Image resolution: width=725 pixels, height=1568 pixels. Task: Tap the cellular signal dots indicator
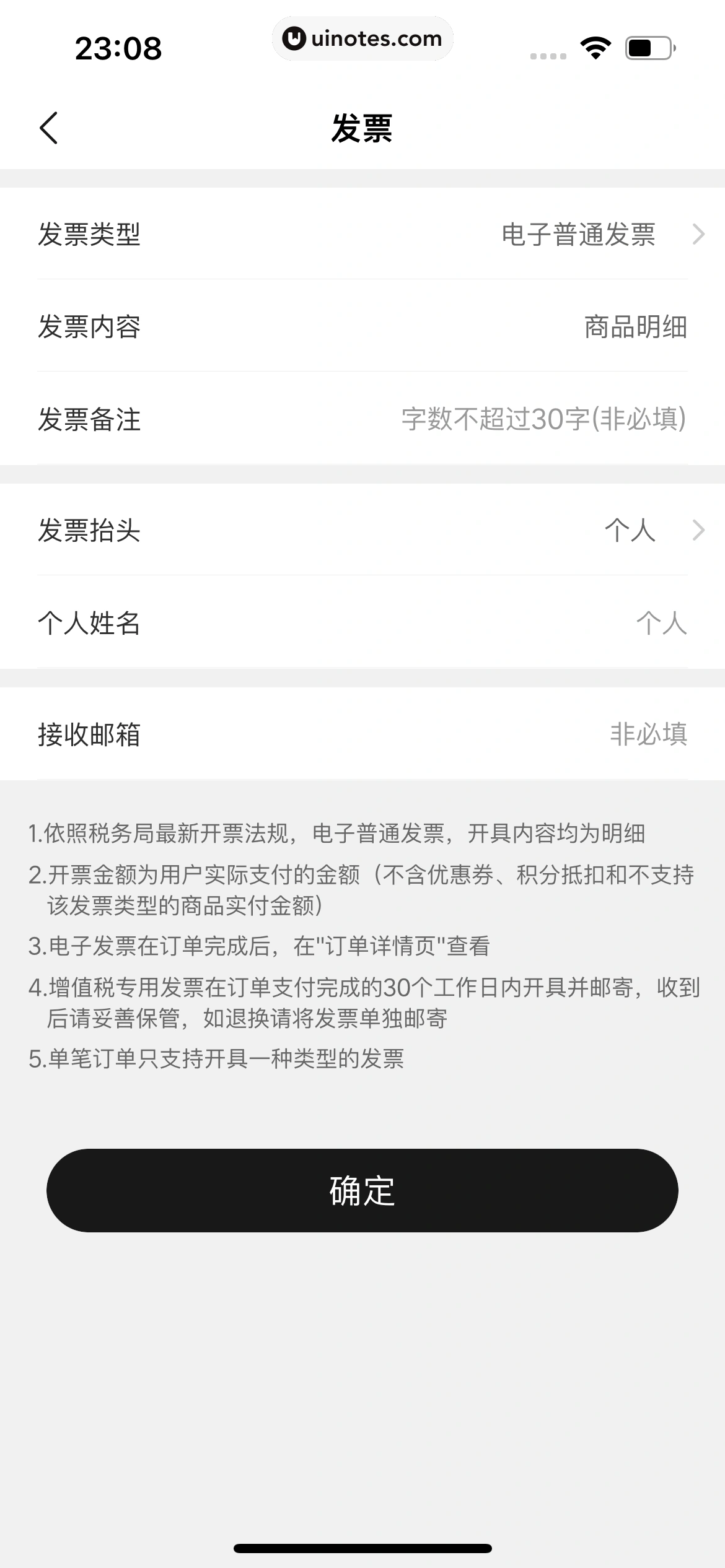pos(548,56)
